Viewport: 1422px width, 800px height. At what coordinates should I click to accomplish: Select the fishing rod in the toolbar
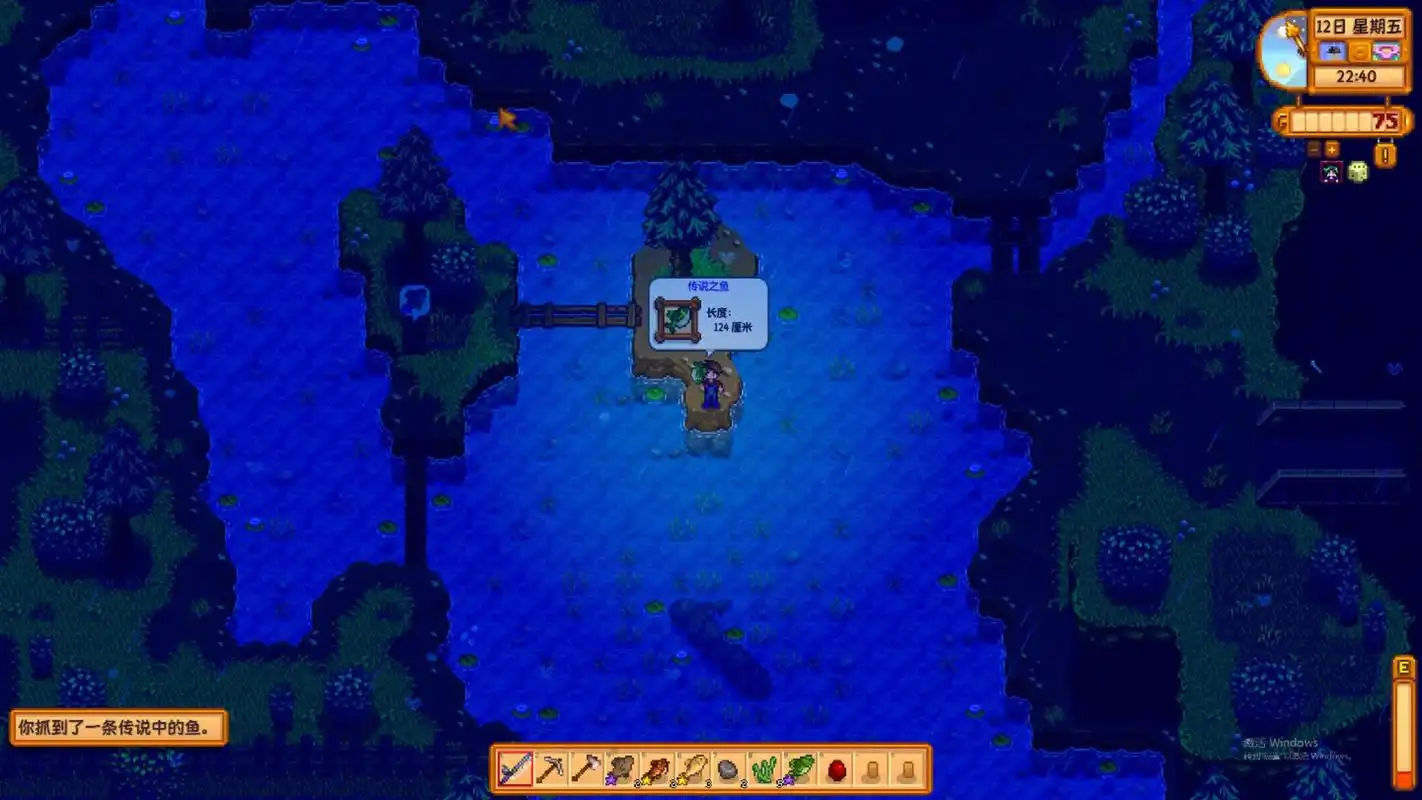[x=516, y=769]
